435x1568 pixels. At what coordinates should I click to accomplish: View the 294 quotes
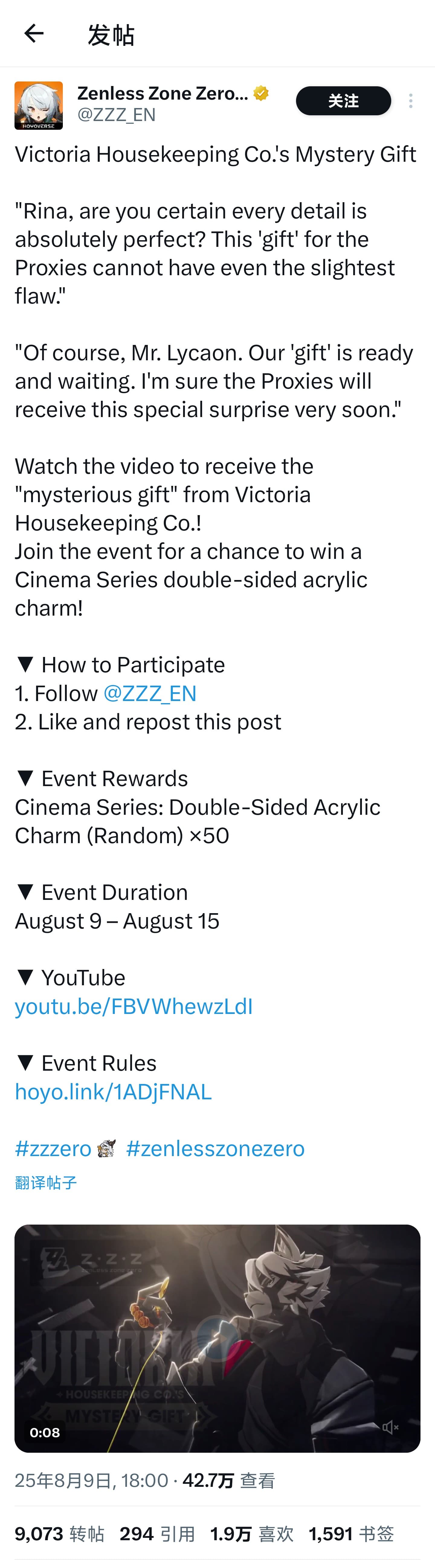tap(157, 1533)
